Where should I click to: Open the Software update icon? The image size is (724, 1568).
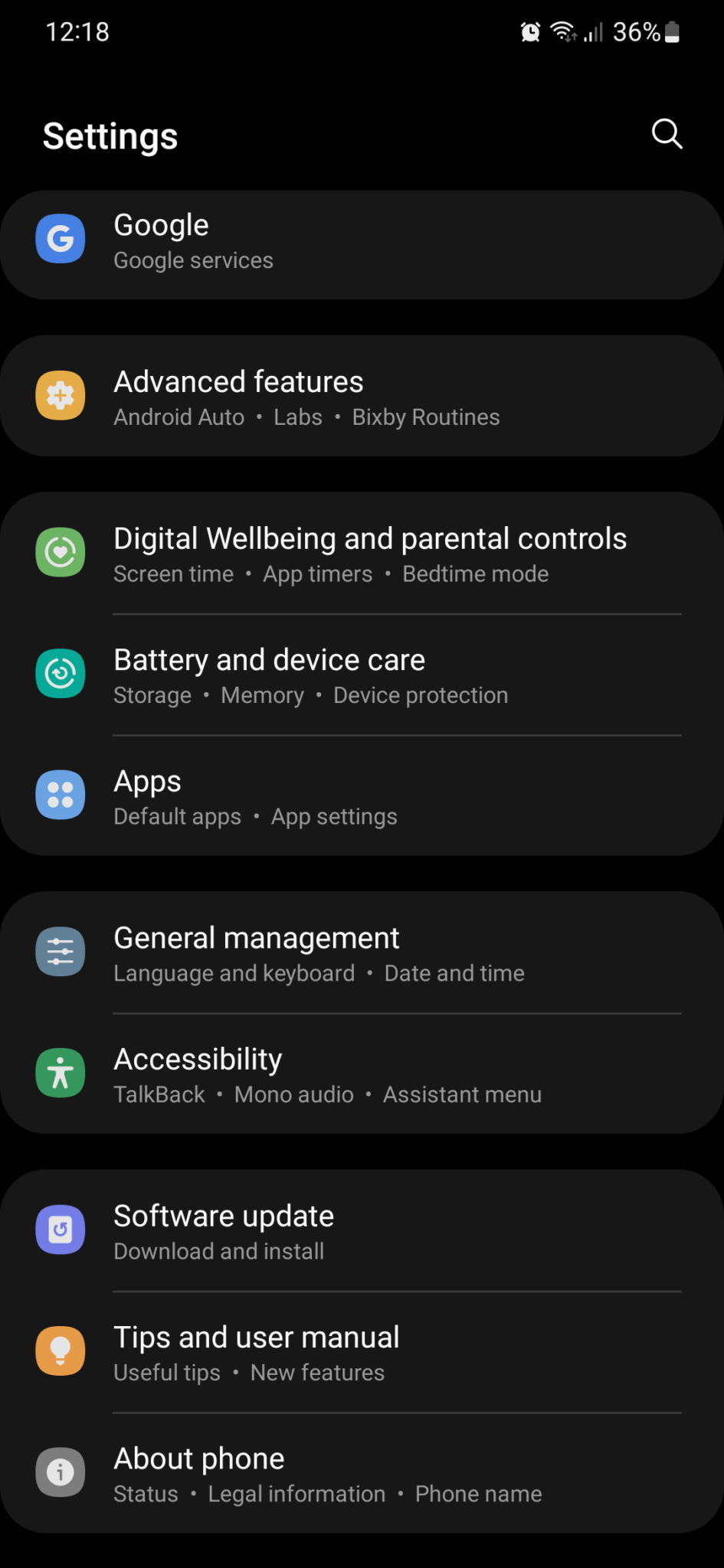[x=61, y=1230]
